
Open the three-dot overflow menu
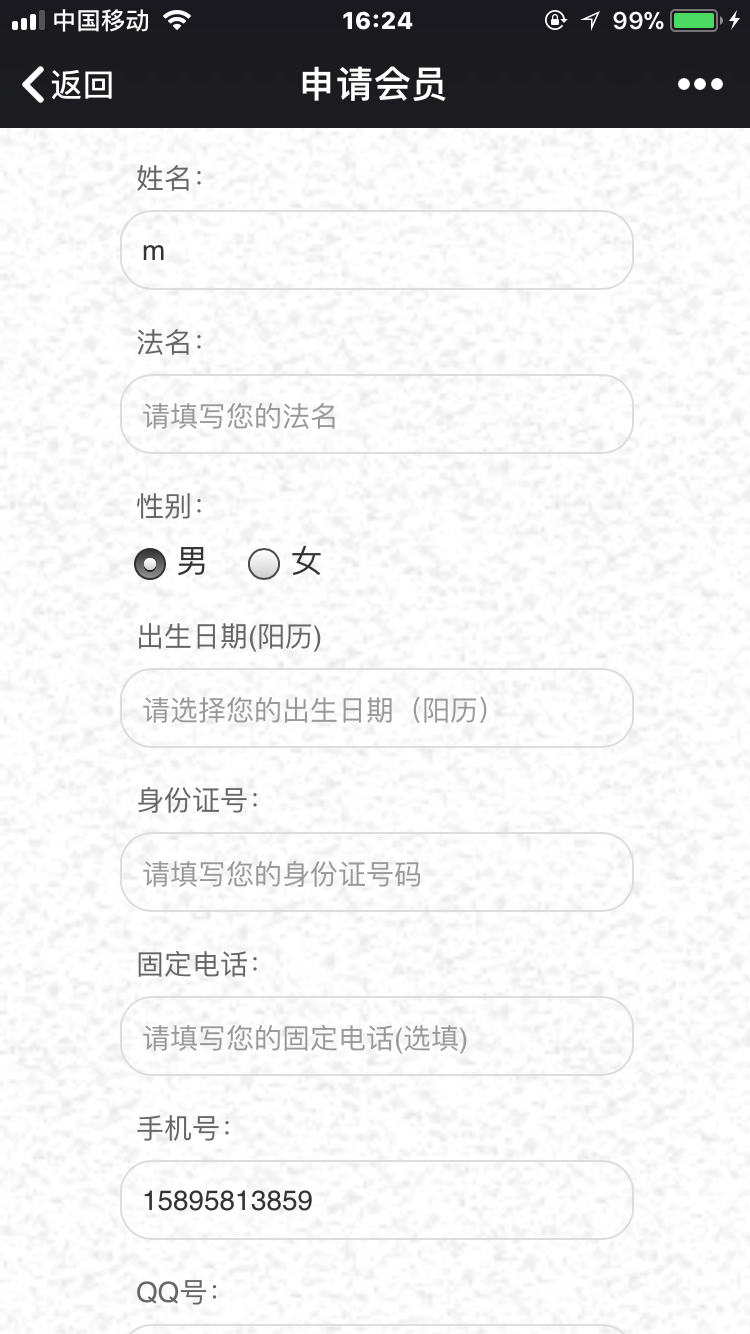click(700, 85)
